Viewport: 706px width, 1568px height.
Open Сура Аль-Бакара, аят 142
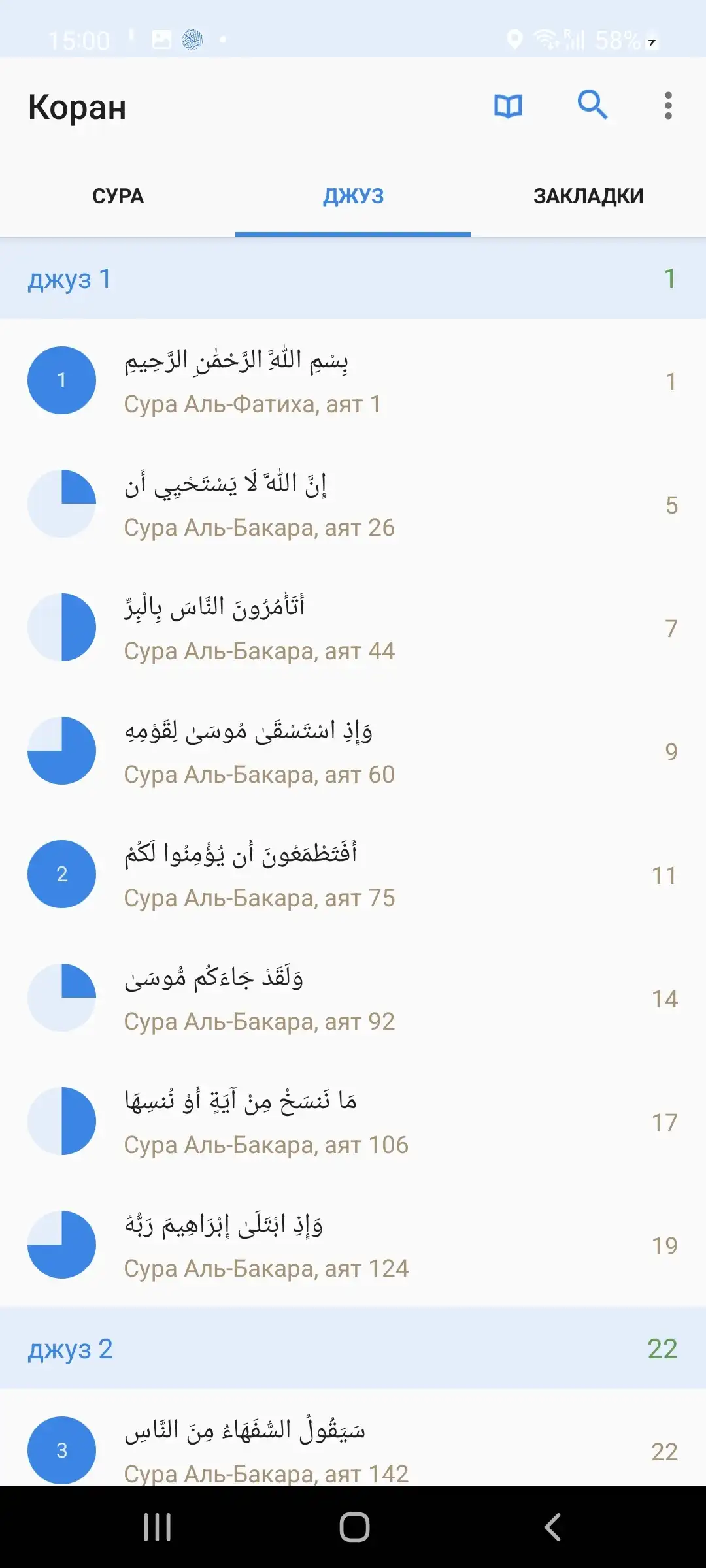[x=353, y=1450]
